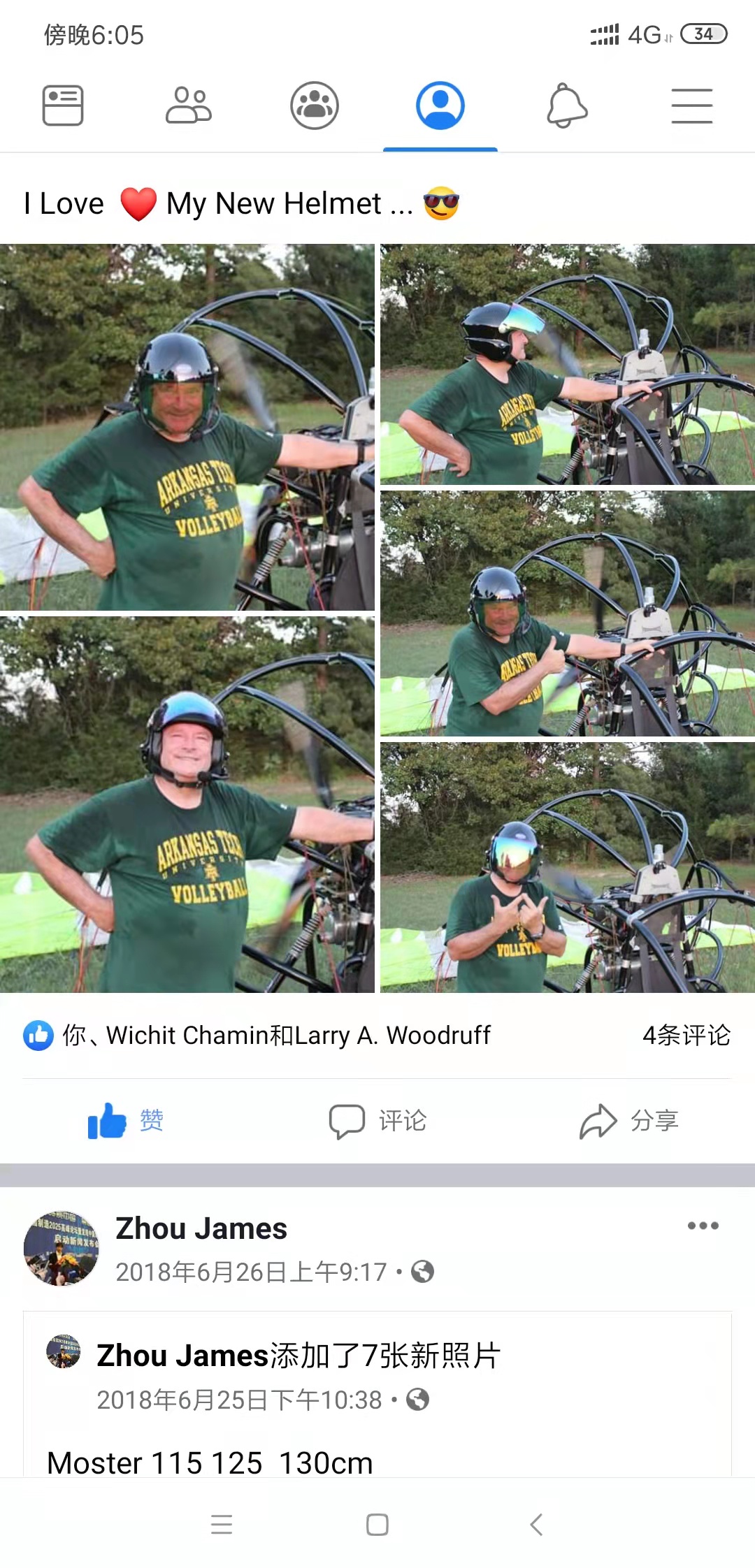The image size is (755, 1568).
Task: Share the helmet post via 分享
Action: [x=629, y=1121]
